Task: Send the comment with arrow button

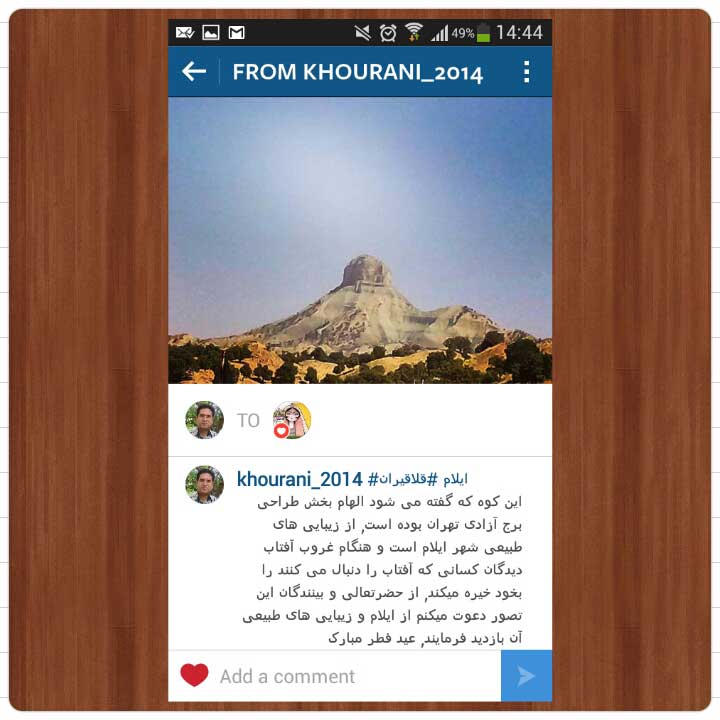Action: click(x=526, y=676)
